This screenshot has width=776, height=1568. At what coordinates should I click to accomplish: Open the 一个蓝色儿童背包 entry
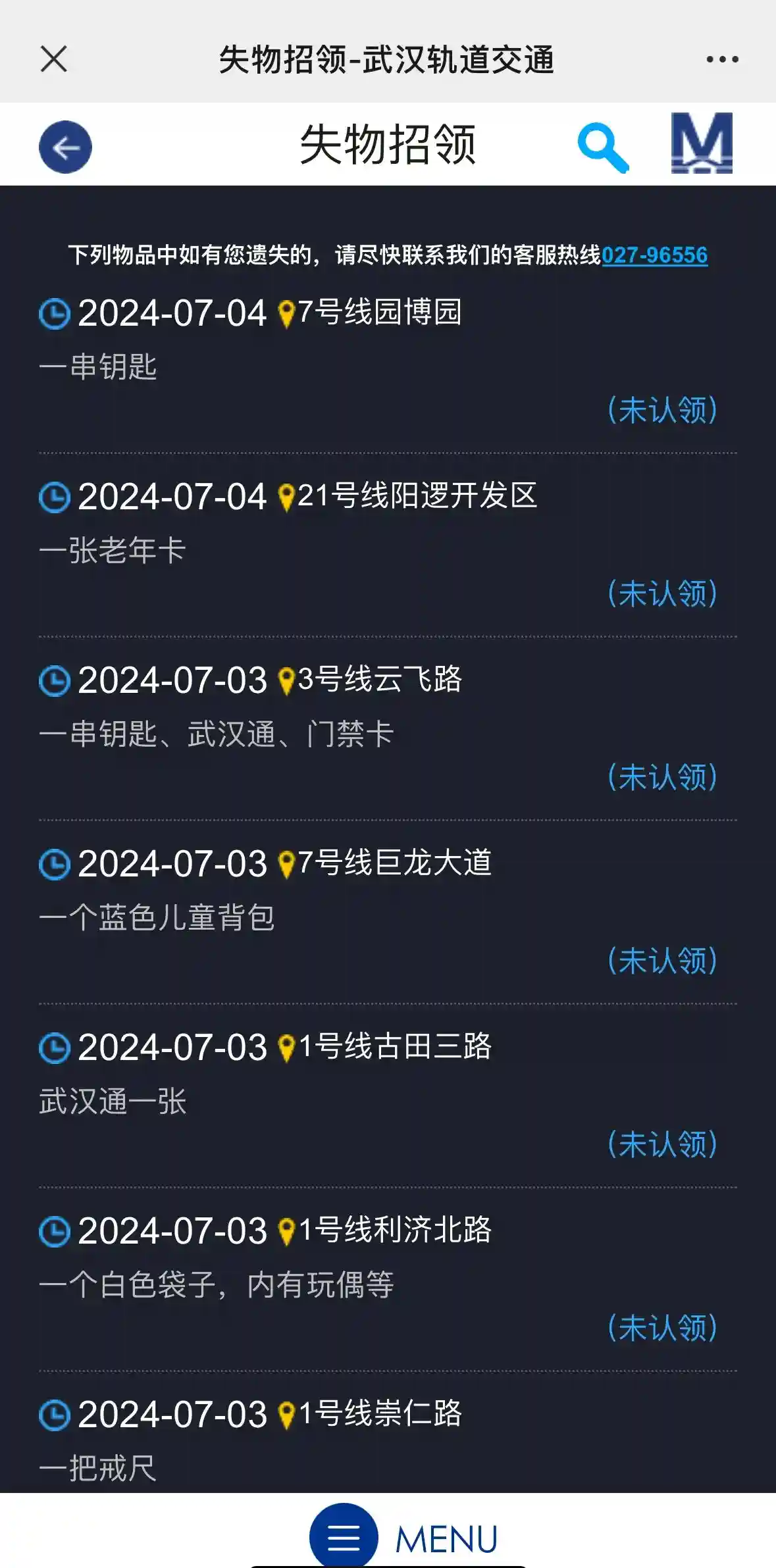(x=388, y=912)
